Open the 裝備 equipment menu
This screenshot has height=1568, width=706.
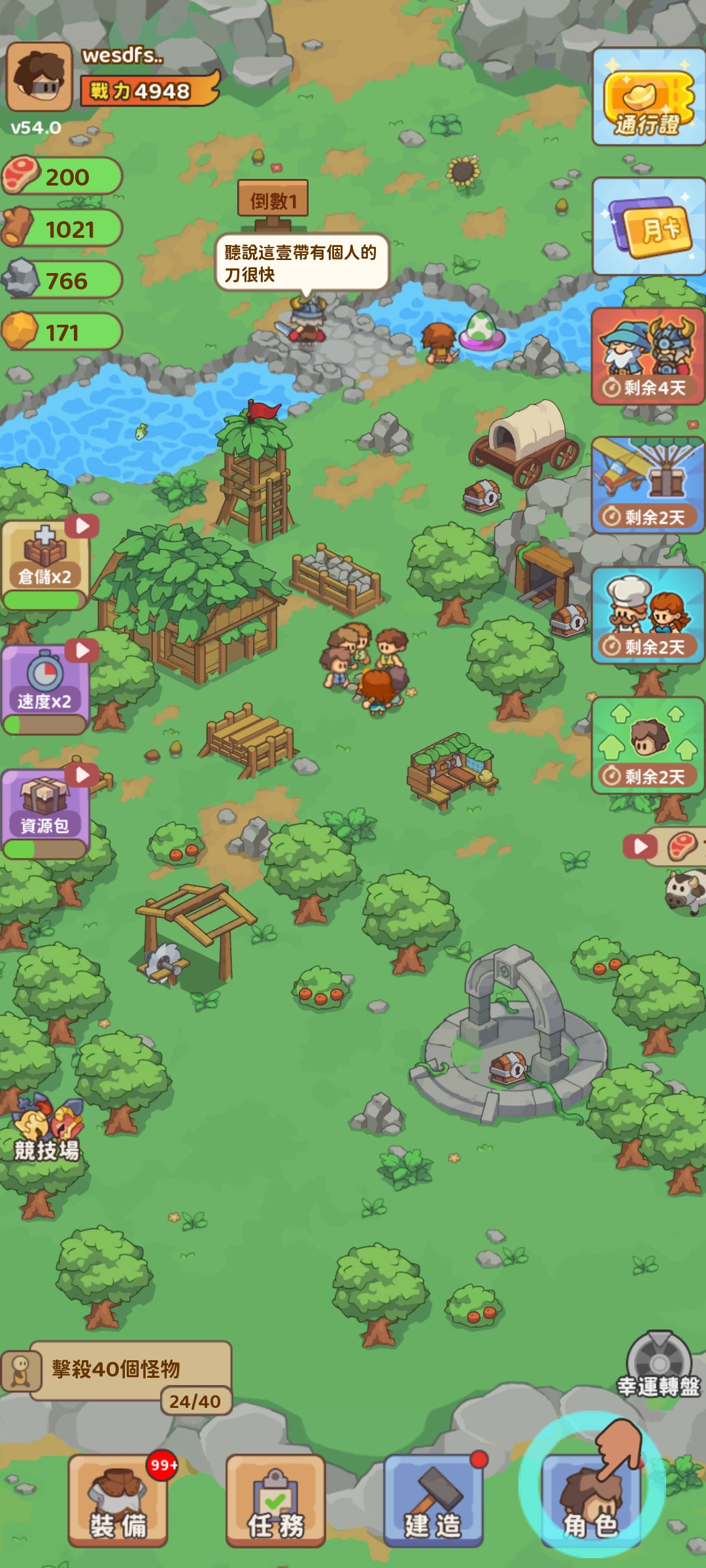click(118, 1500)
